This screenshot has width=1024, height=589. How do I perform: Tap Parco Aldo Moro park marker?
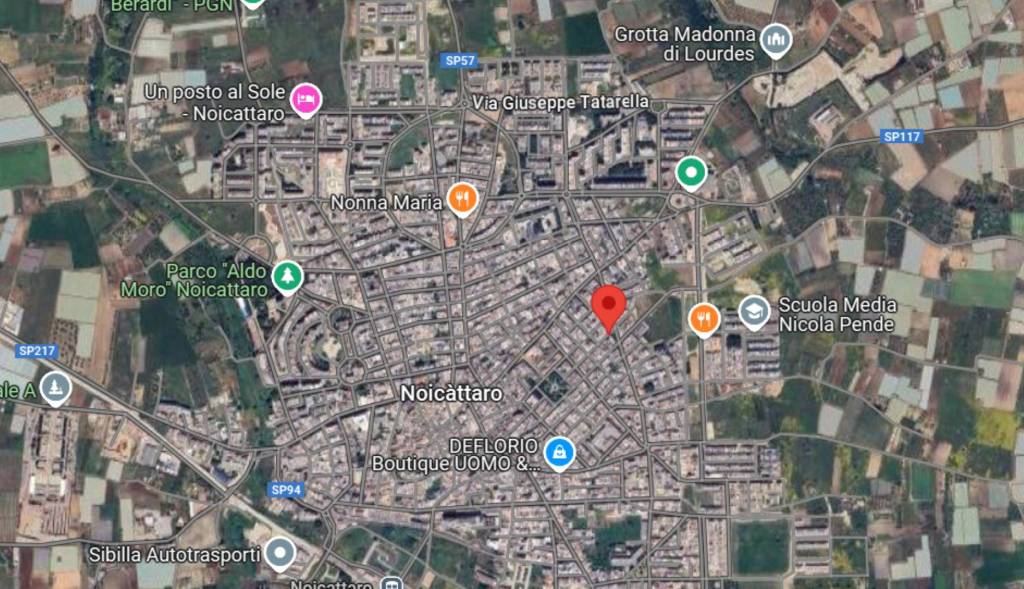(x=288, y=276)
